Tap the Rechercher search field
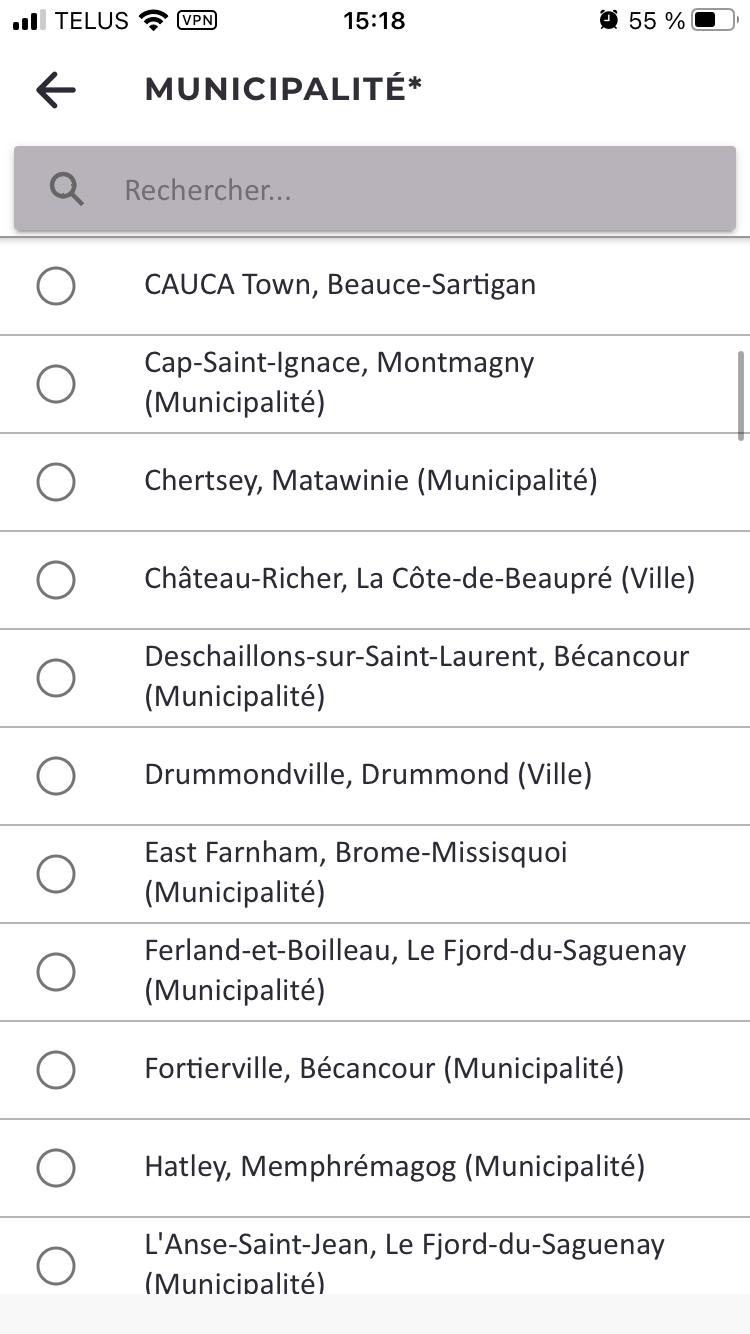Viewport: 750px width, 1334px height. coord(375,189)
